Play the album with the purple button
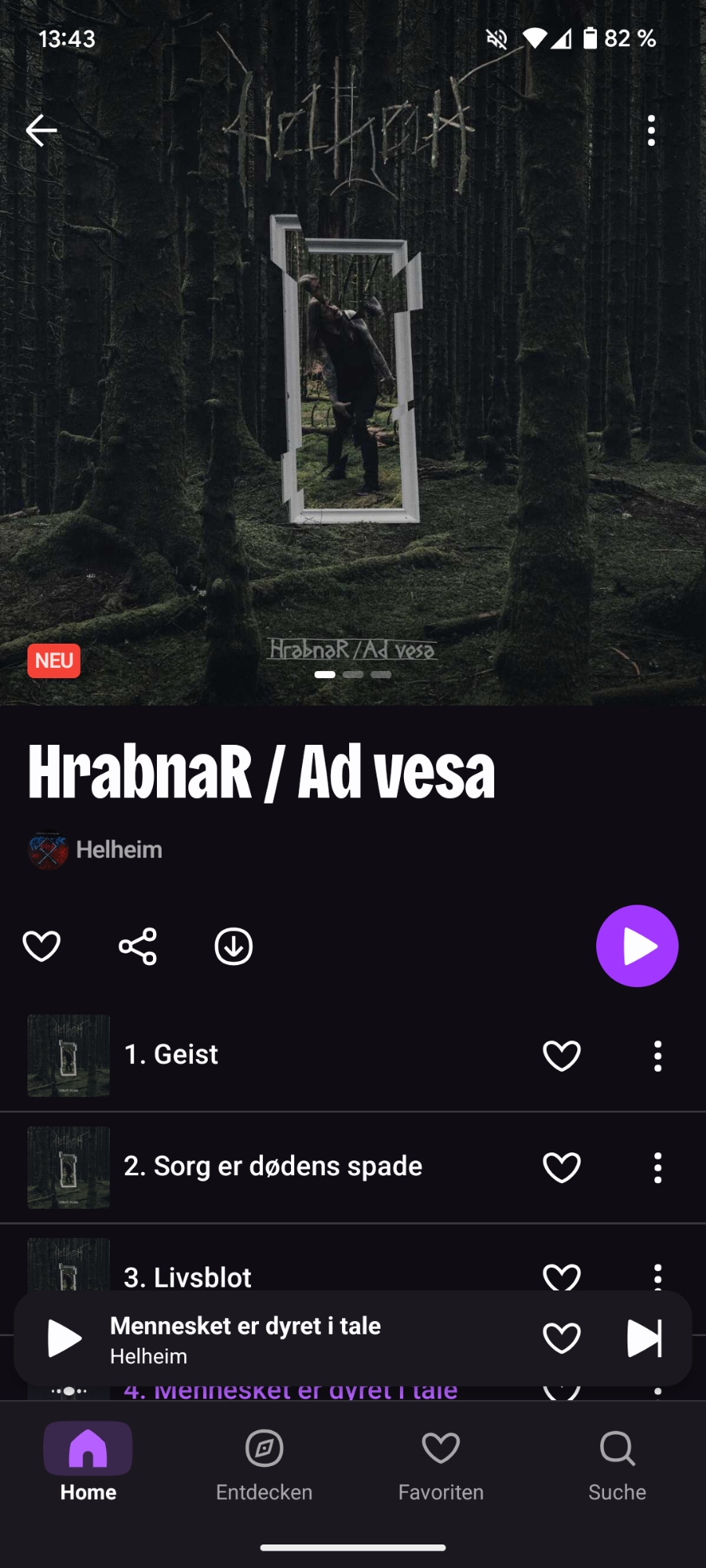This screenshot has height=1568, width=706. (637, 946)
